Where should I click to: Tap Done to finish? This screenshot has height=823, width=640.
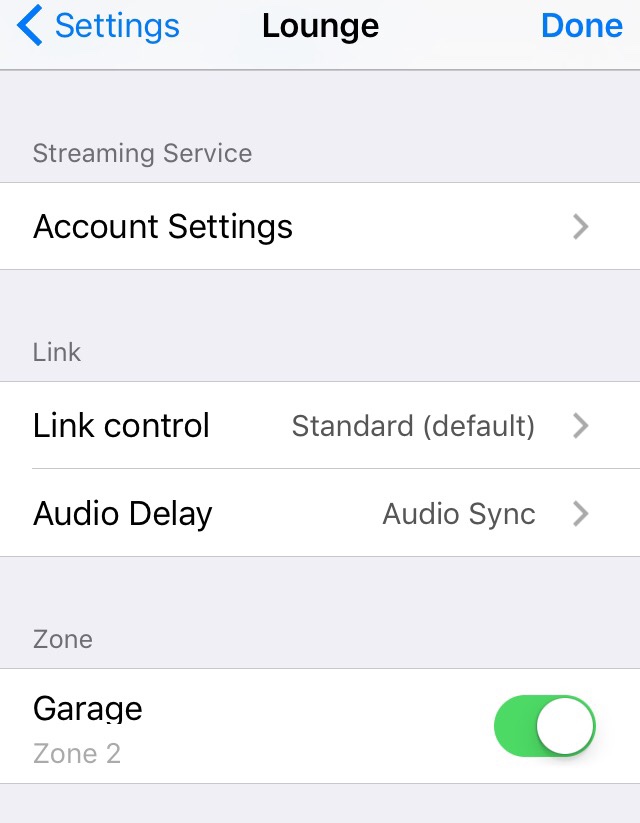[581, 27]
